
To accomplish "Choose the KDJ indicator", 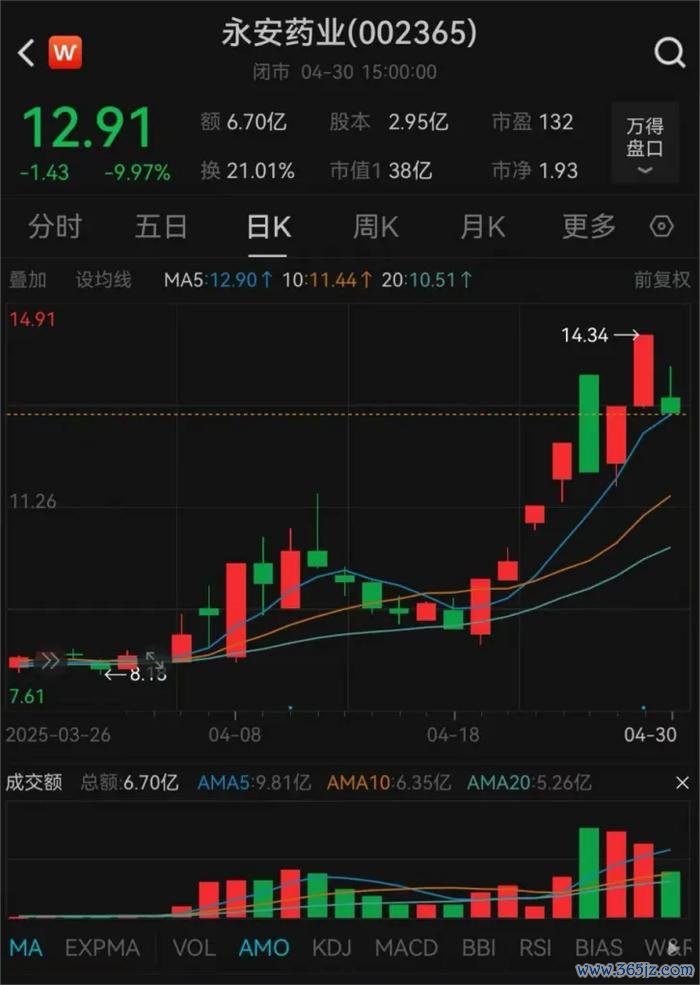I will point(332,947).
